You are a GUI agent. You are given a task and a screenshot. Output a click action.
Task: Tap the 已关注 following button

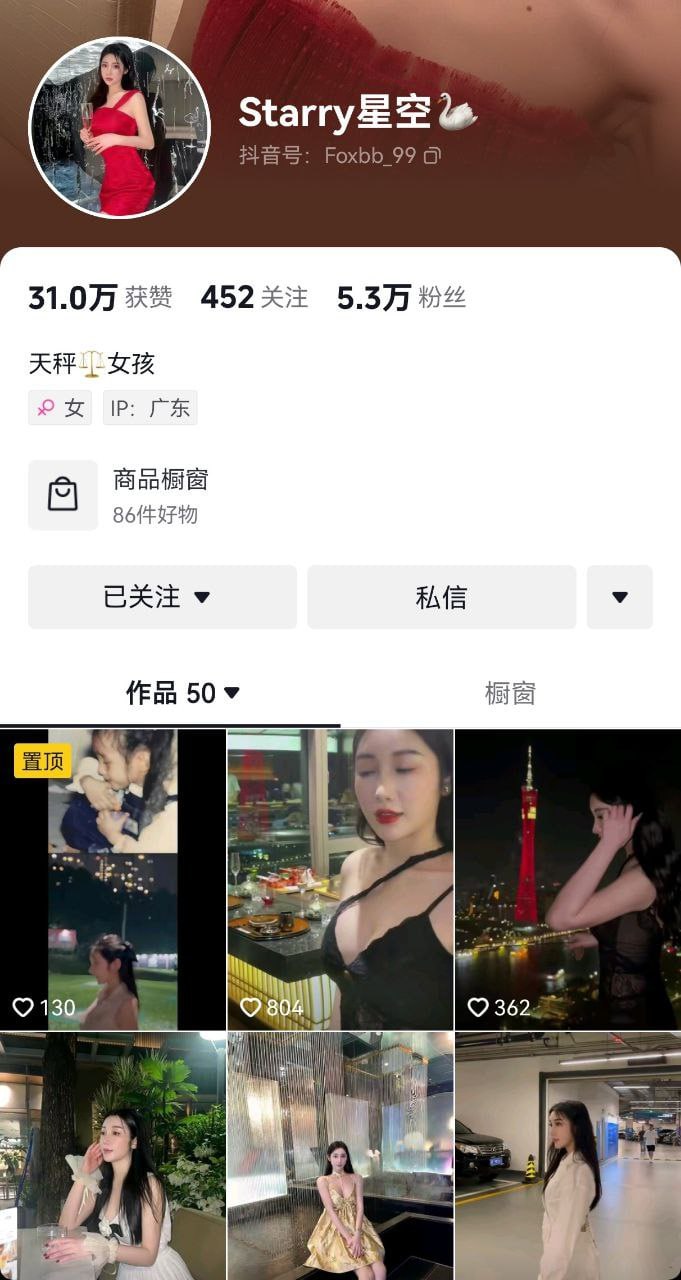point(162,597)
